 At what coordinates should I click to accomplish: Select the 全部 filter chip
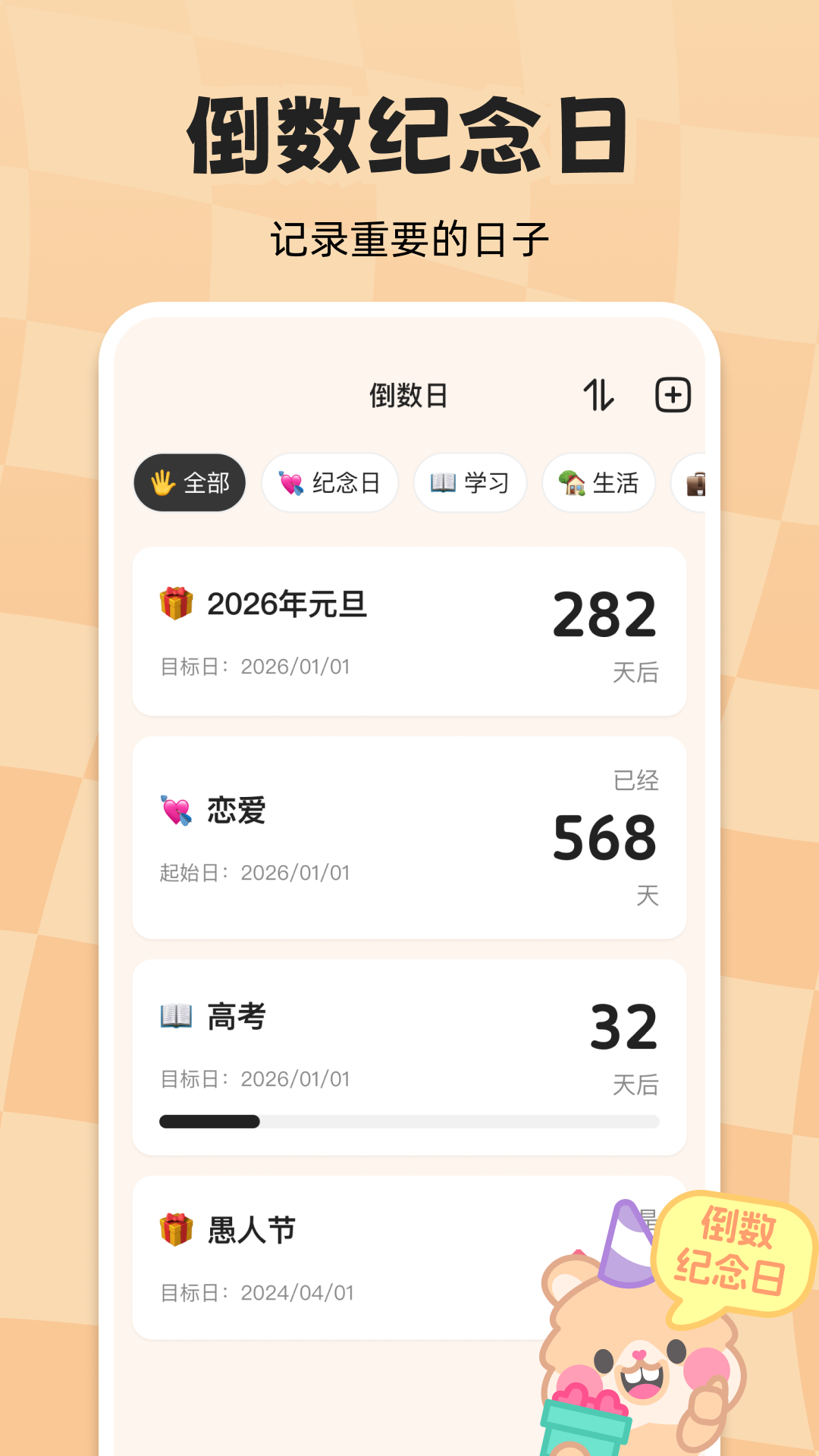pos(189,483)
